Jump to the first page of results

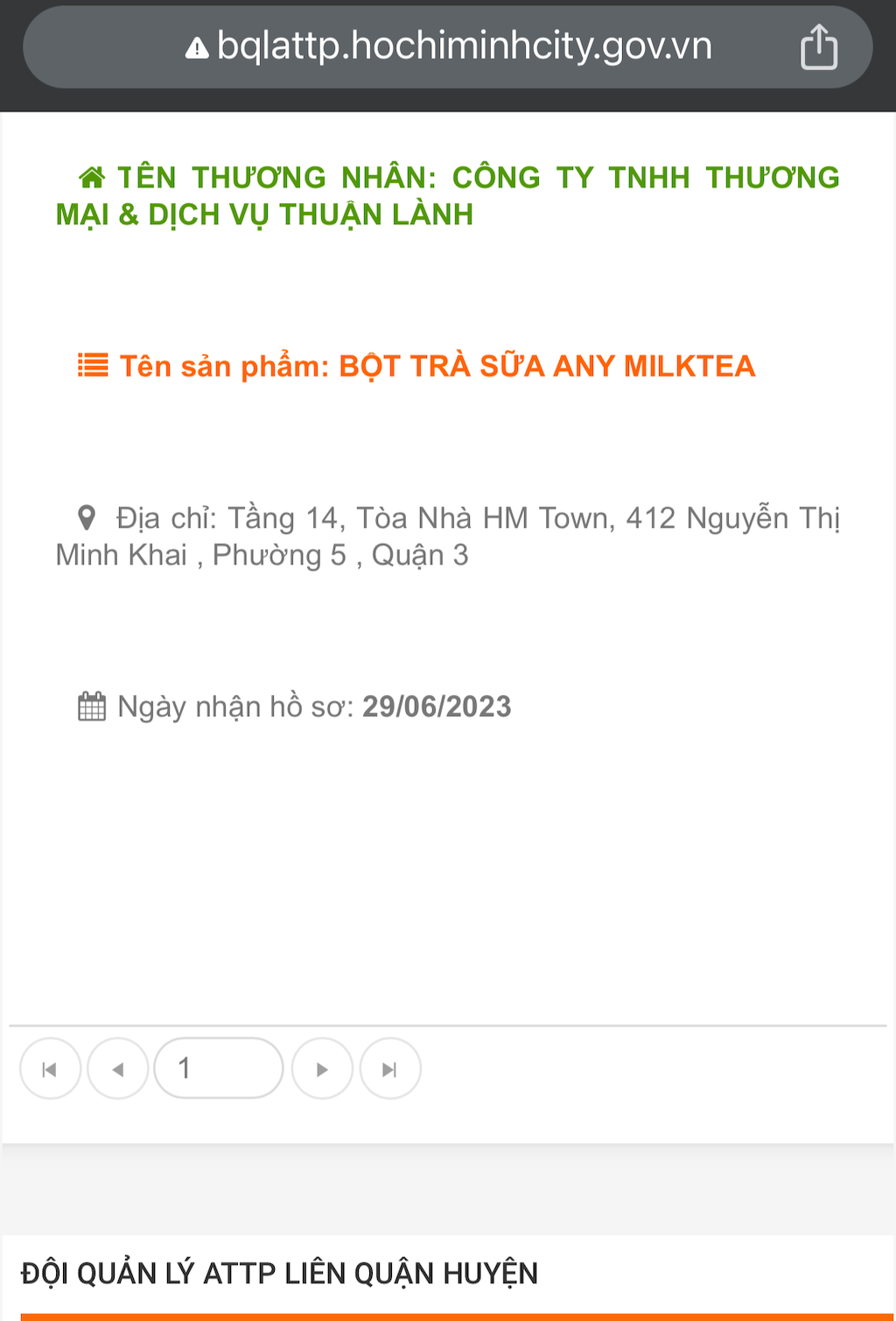(x=51, y=1069)
